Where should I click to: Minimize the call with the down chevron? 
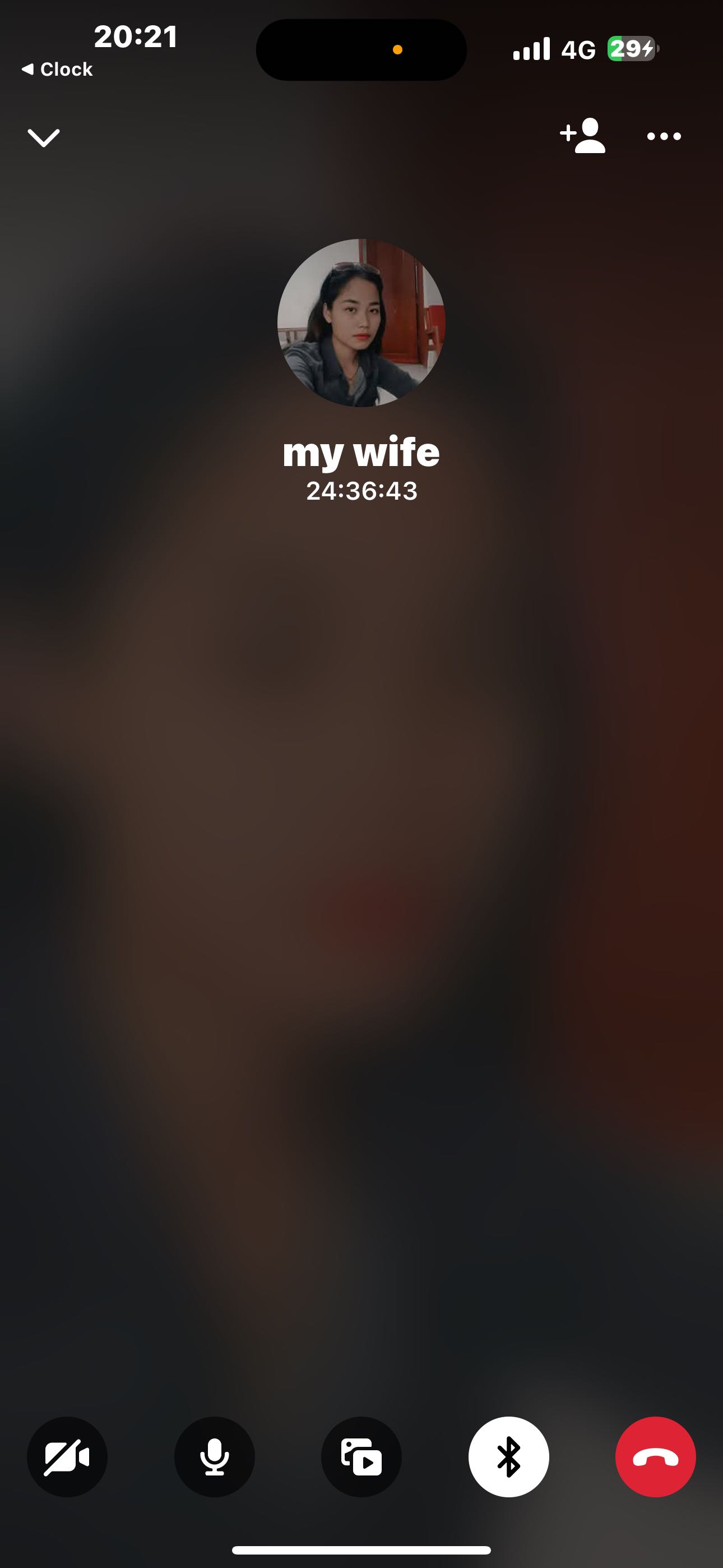click(x=43, y=137)
